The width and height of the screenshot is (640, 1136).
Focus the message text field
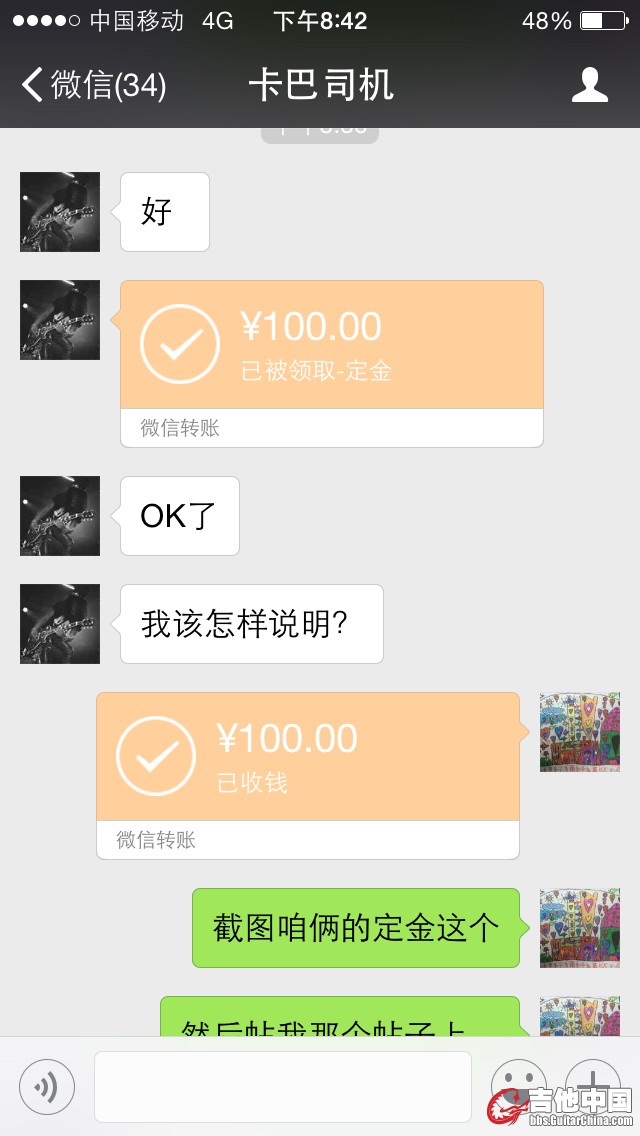coord(282,1086)
